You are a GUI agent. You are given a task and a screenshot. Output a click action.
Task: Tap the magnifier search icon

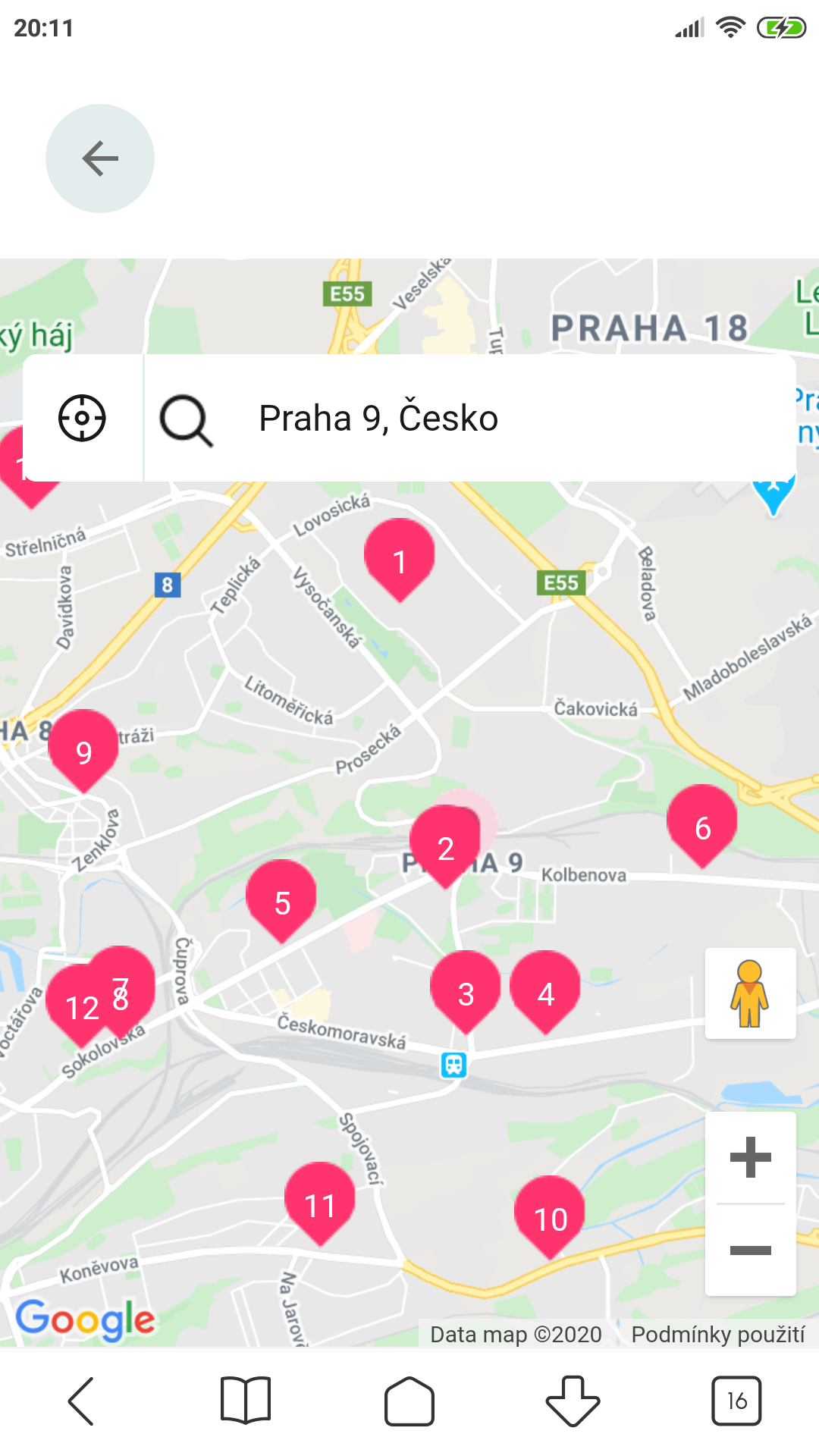pyautogui.click(x=185, y=419)
